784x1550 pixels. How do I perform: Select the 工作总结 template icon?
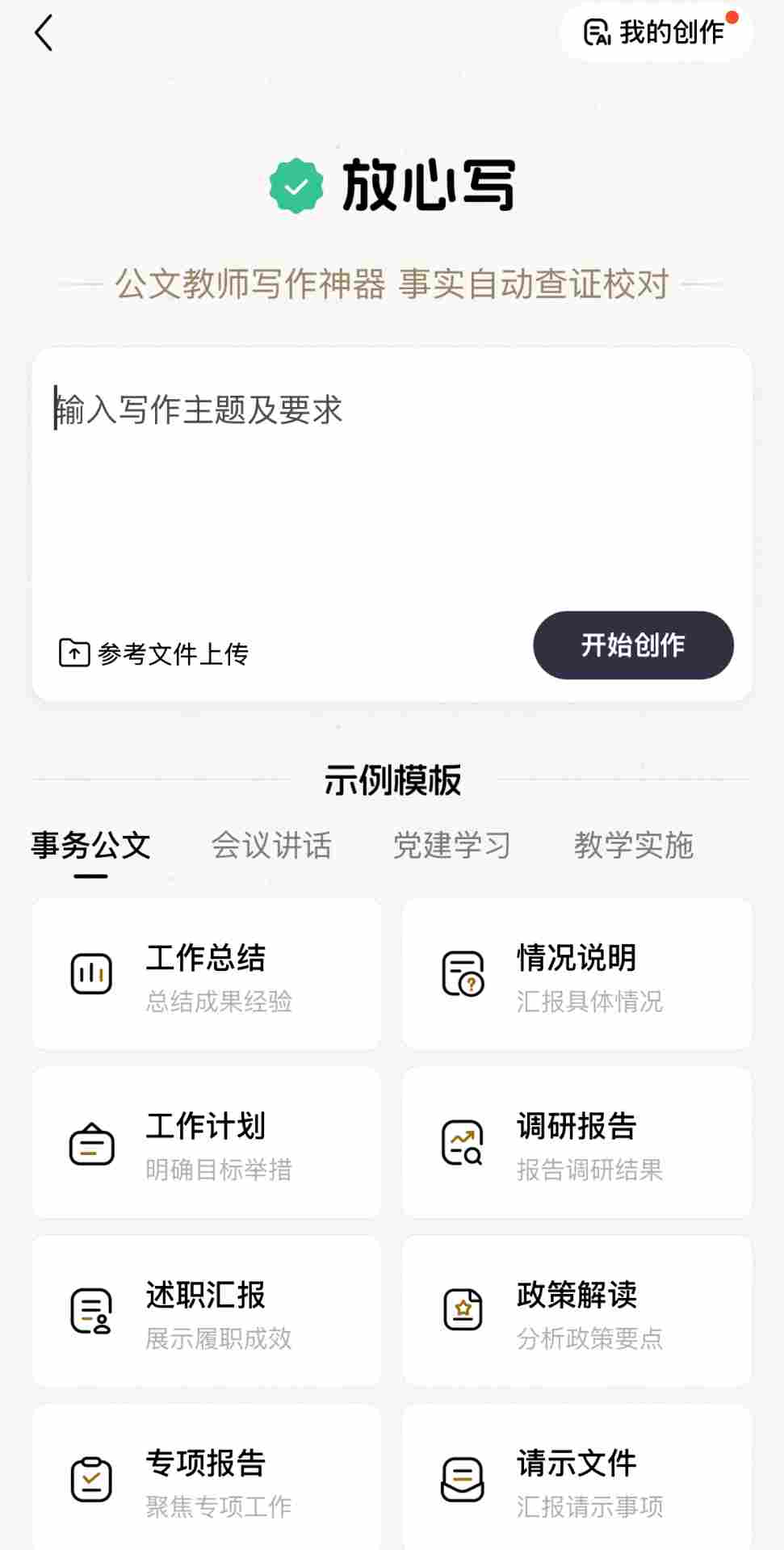coord(90,973)
